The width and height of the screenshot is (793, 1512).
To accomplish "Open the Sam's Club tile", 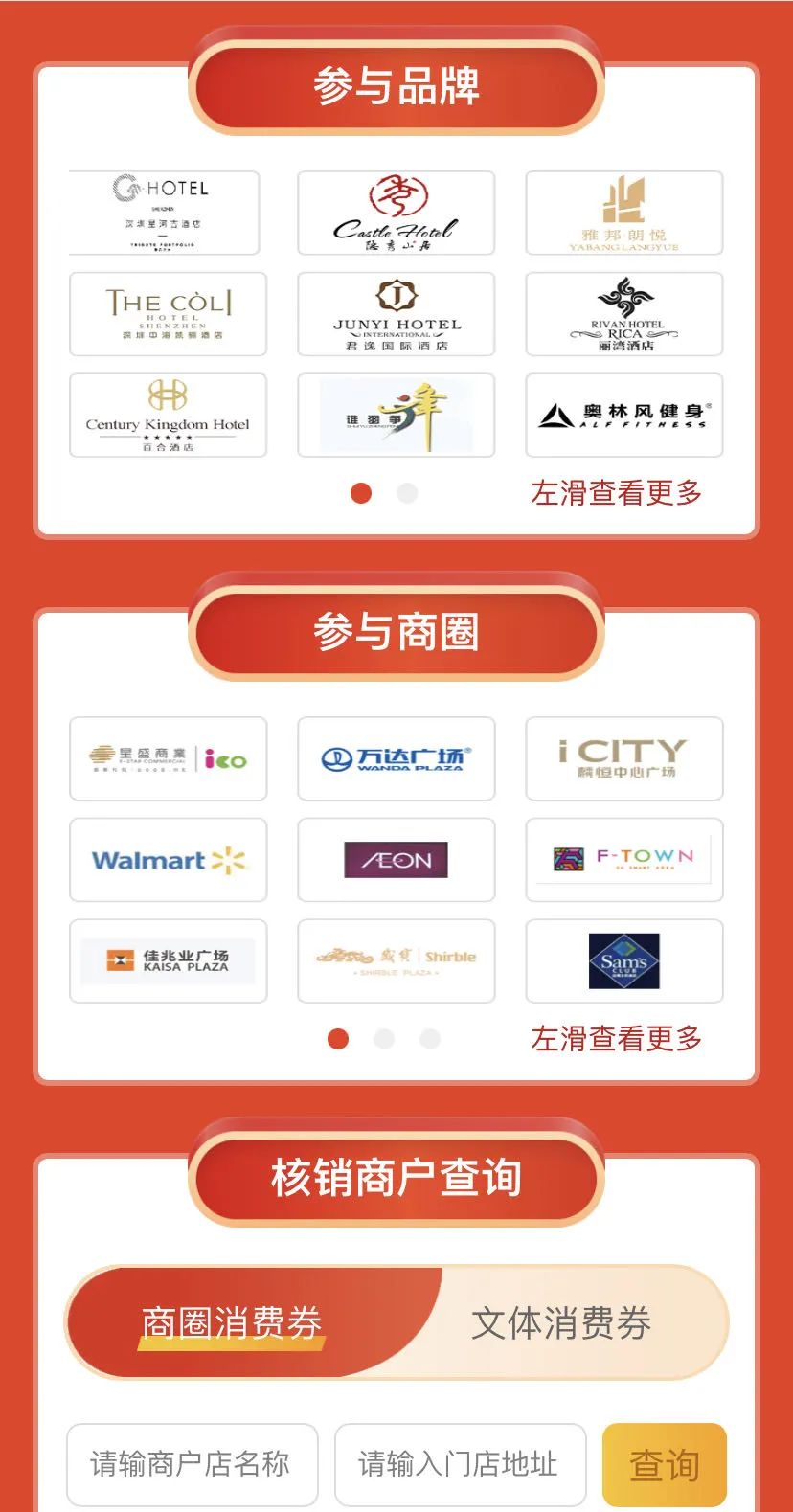I will point(623,961).
